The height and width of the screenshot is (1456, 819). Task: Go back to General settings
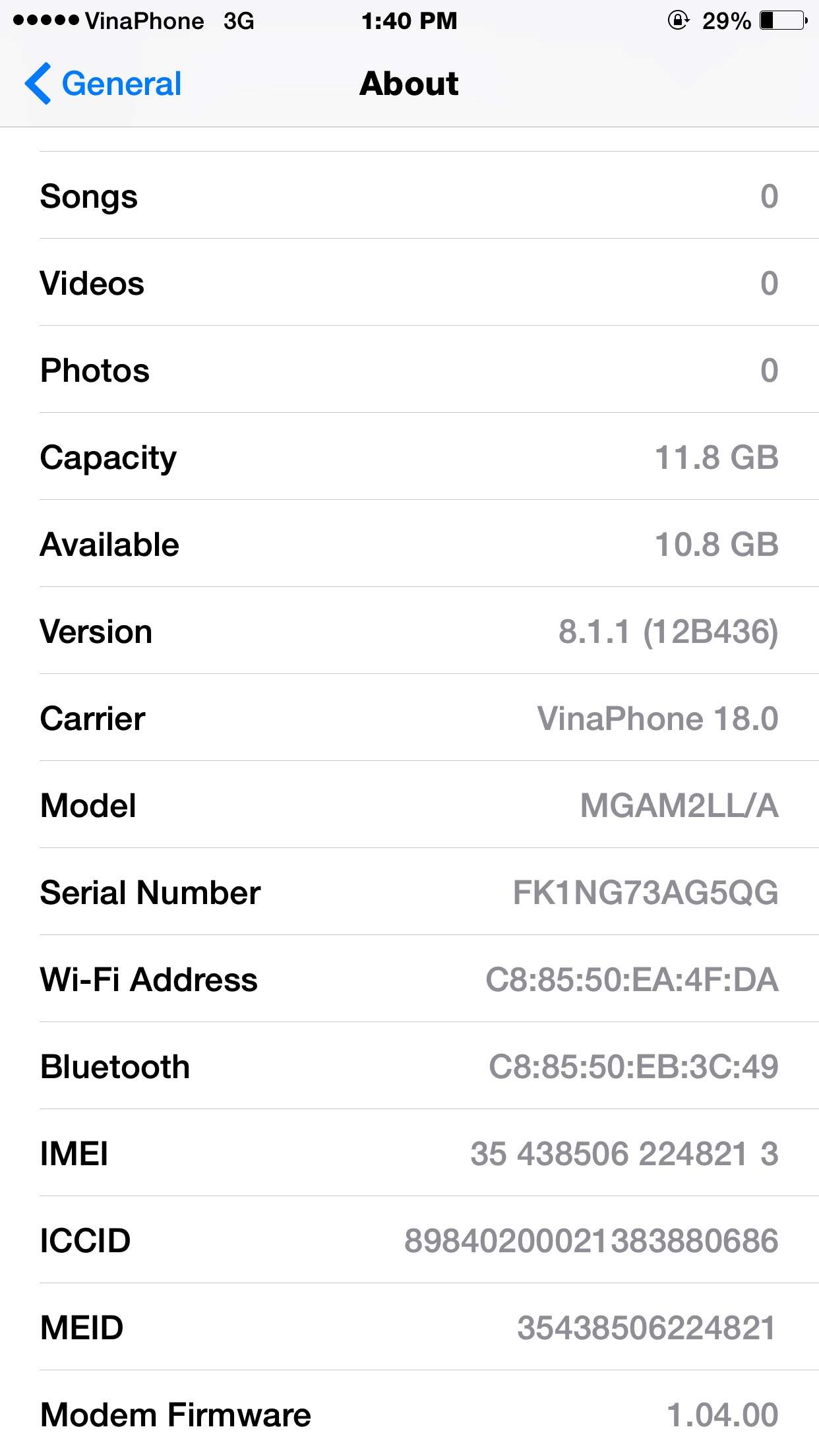pos(104,84)
